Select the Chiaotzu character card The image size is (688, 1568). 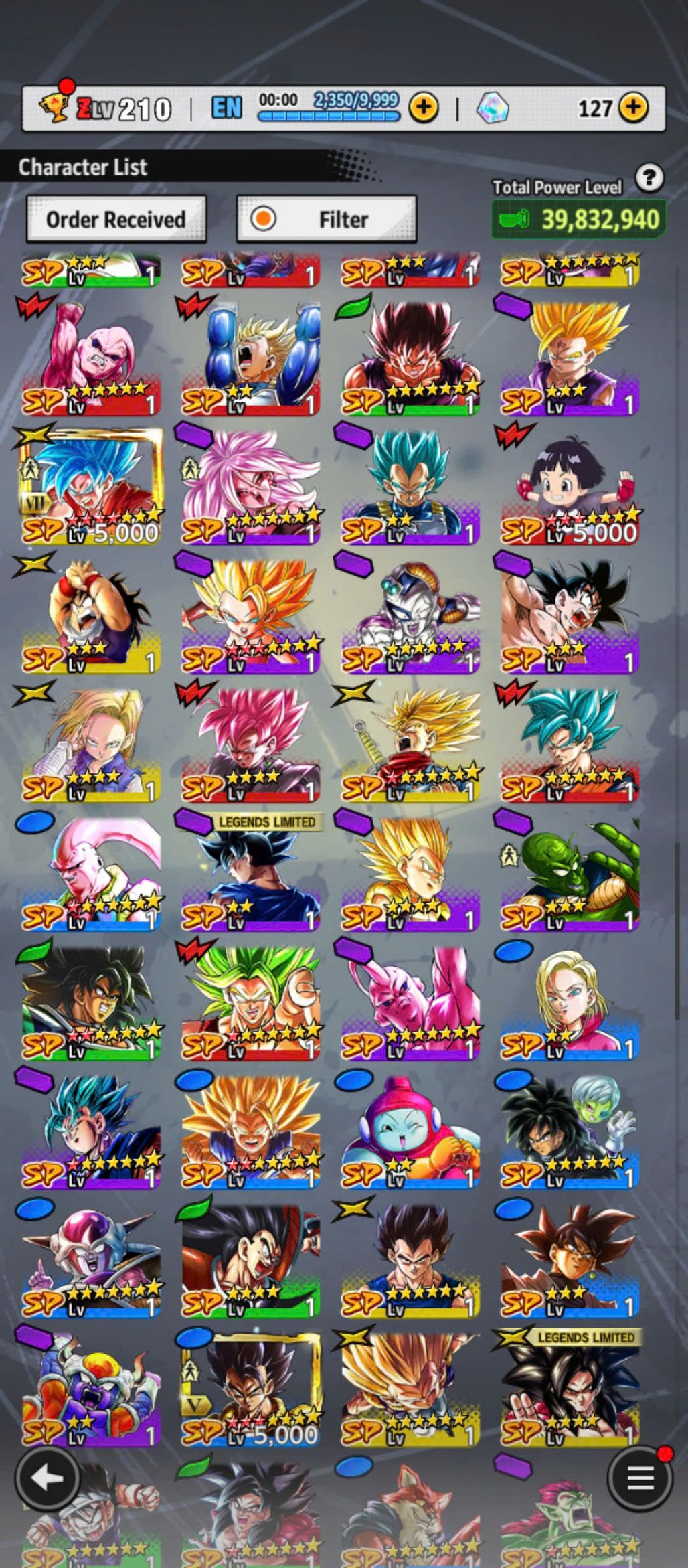click(x=410, y=1131)
